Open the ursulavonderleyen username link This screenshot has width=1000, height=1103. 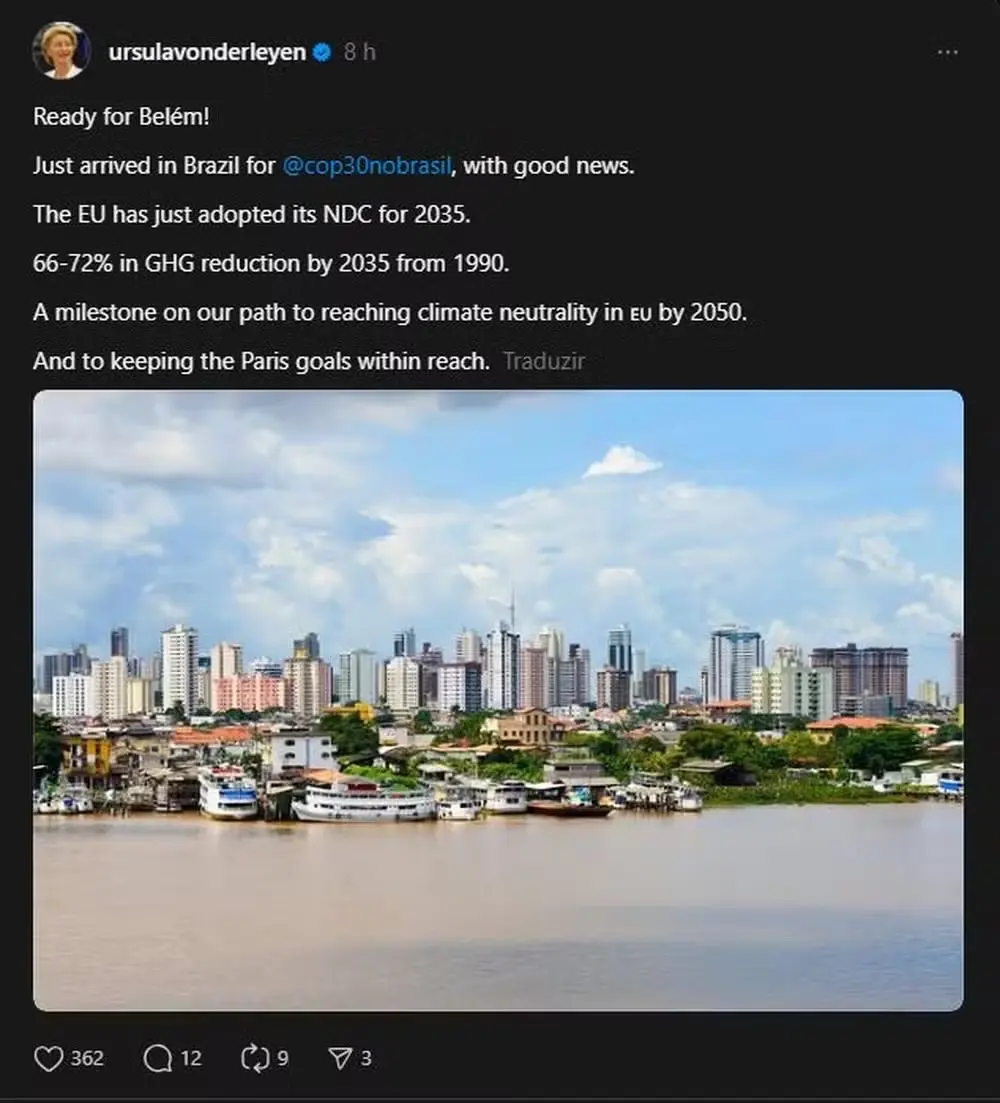pos(207,53)
